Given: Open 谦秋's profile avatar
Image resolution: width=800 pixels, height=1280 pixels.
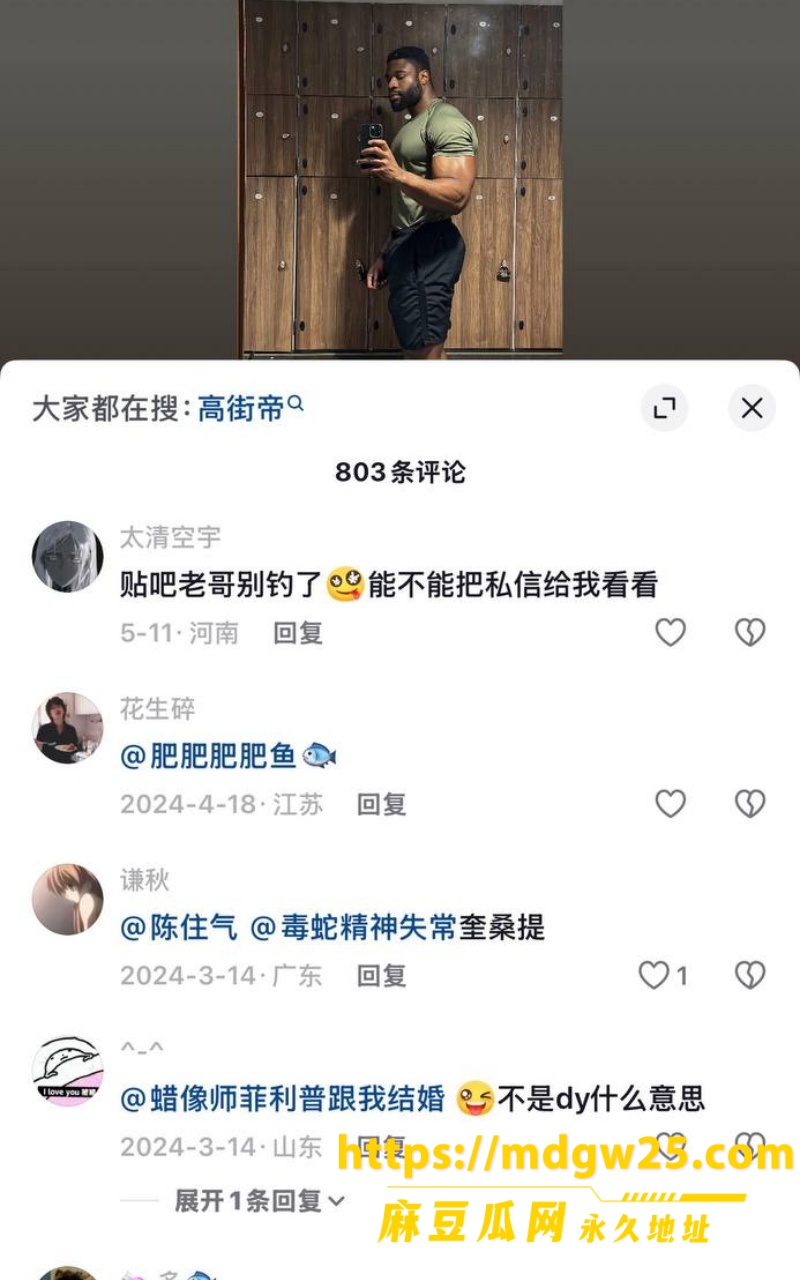Looking at the screenshot, I should tap(68, 899).
